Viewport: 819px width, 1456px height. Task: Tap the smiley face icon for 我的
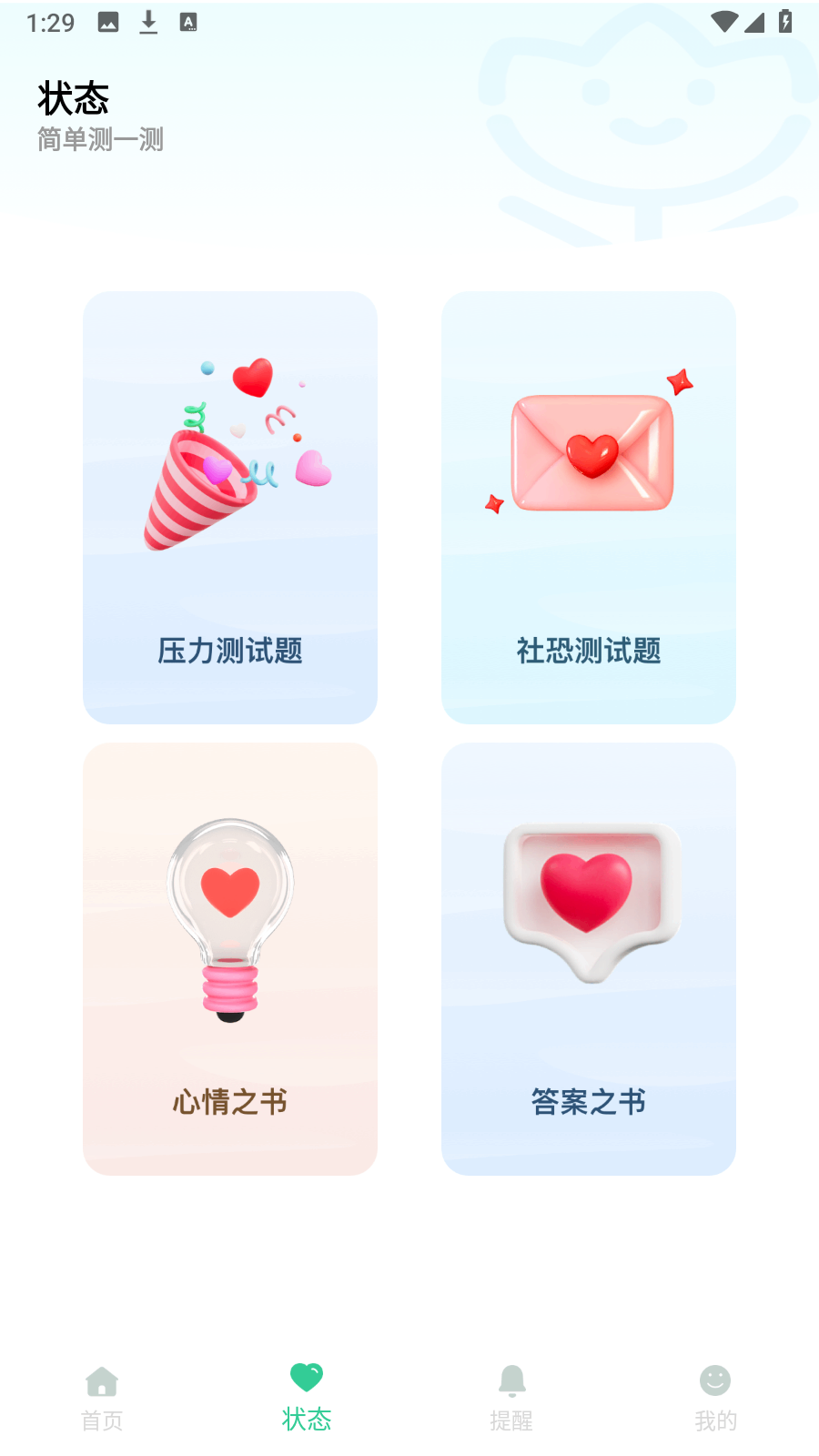pos(715,1380)
